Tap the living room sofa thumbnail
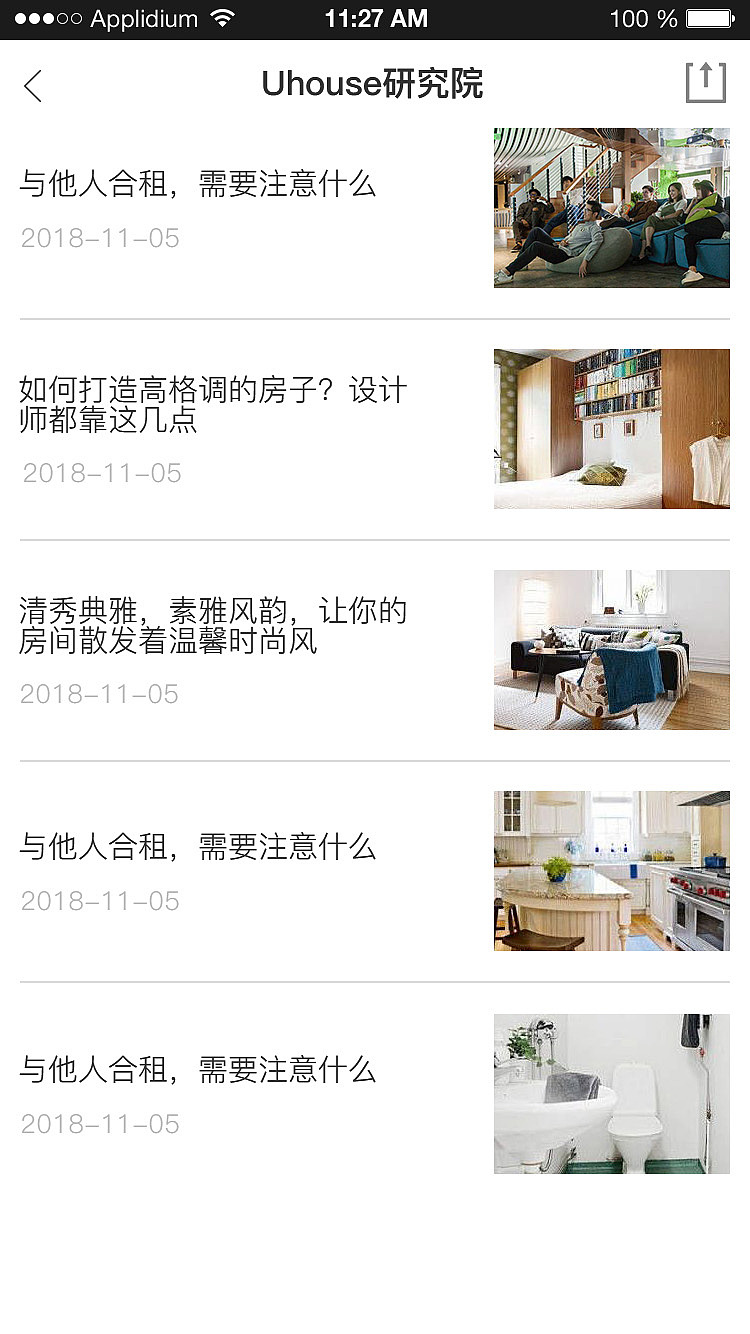 point(611,650)
